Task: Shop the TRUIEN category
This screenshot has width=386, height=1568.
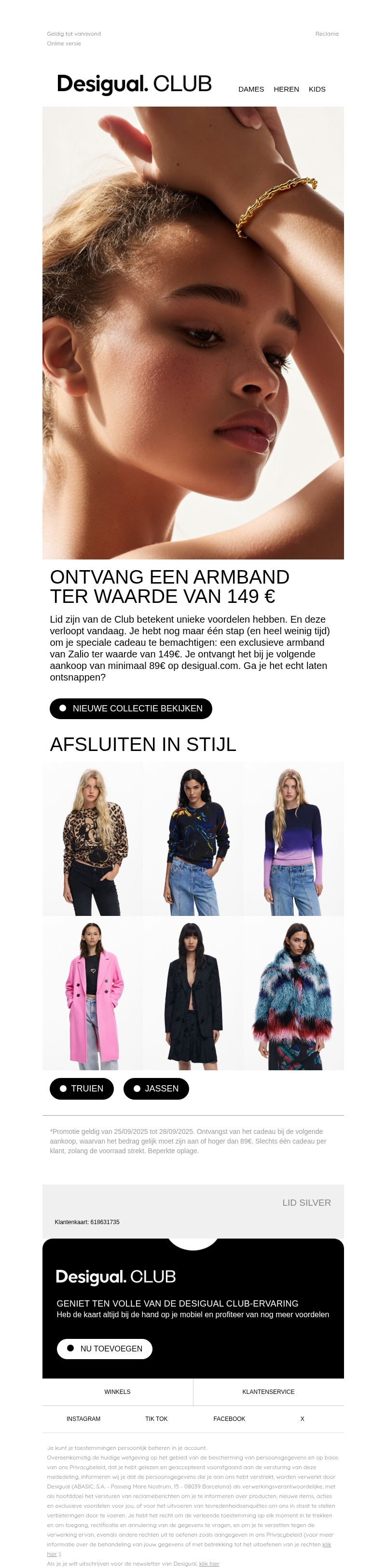Action: pyautogui.click(x=82, y=1089)
